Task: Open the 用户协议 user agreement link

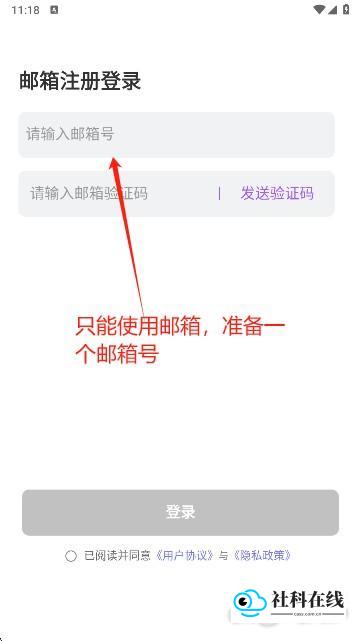Action: pos(184,555)
